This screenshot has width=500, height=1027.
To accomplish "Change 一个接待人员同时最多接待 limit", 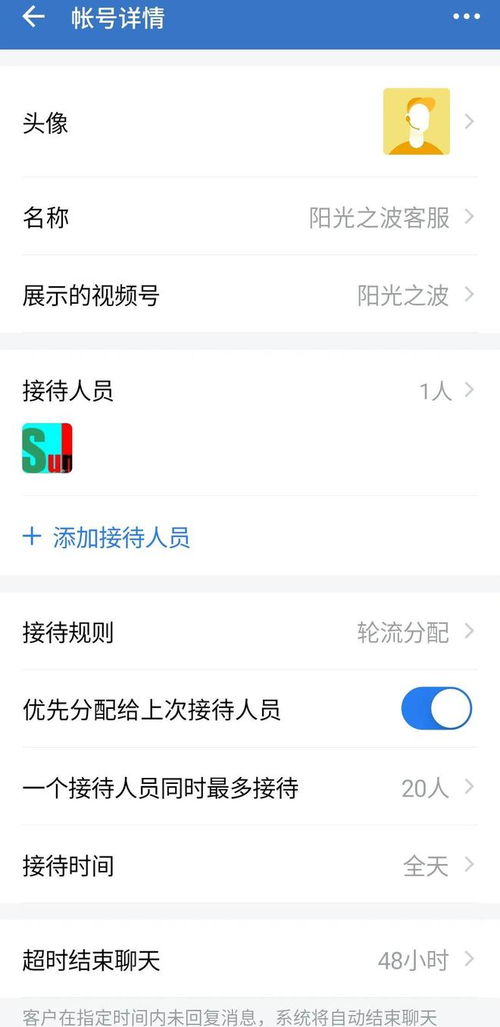I will (x=250, y=787).
